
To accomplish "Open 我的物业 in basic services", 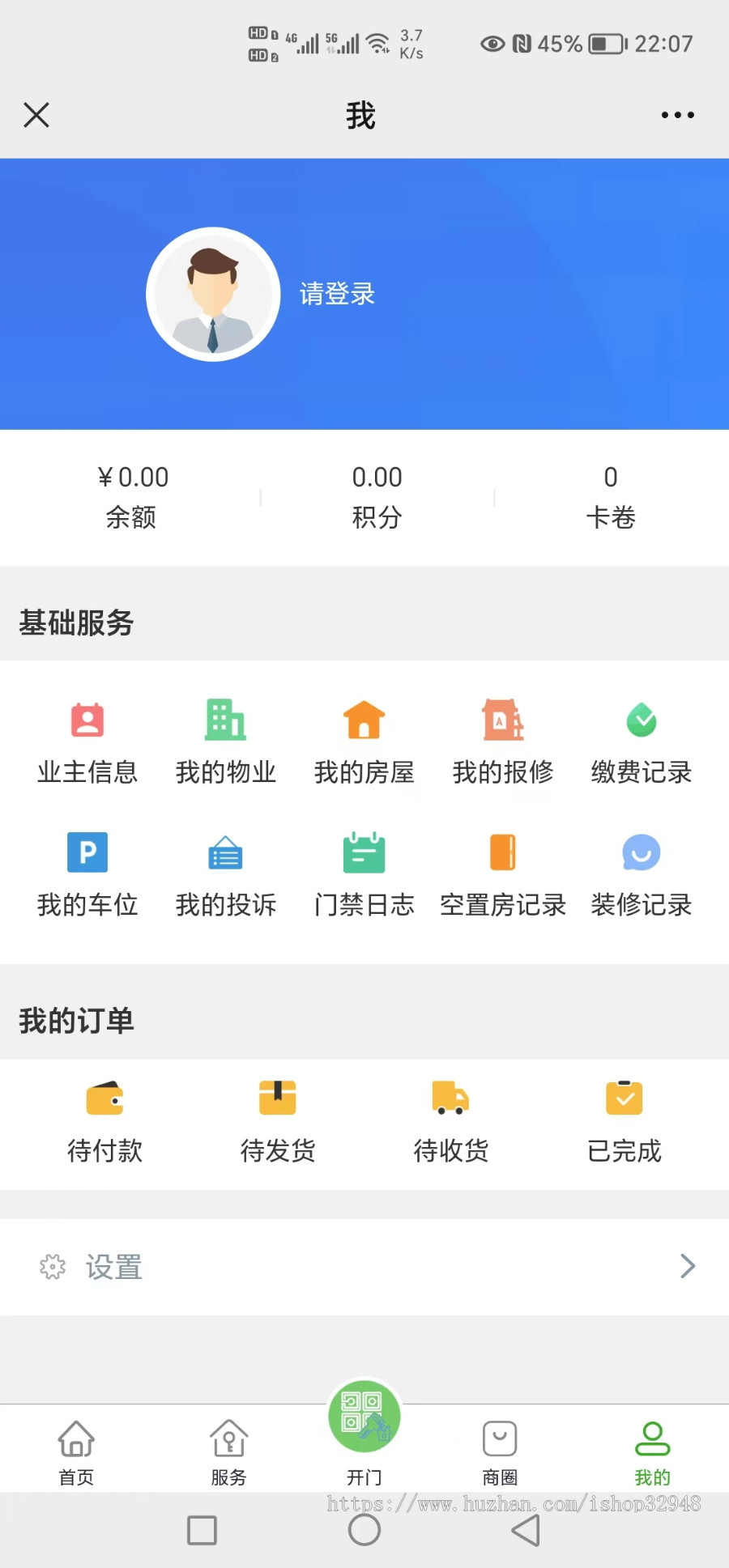I will (x=226, y=741).
